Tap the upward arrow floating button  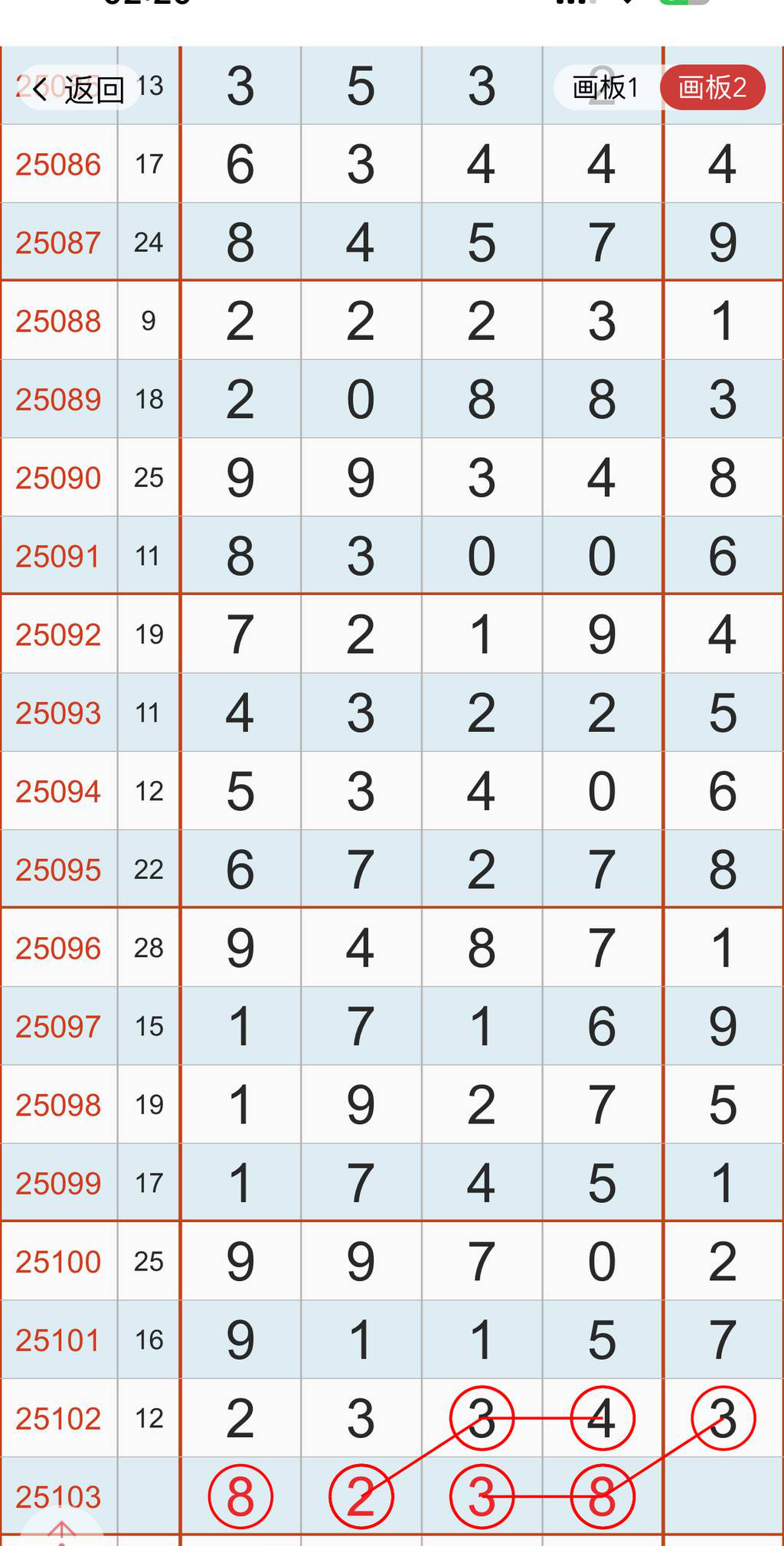[x=61, y=1532]
